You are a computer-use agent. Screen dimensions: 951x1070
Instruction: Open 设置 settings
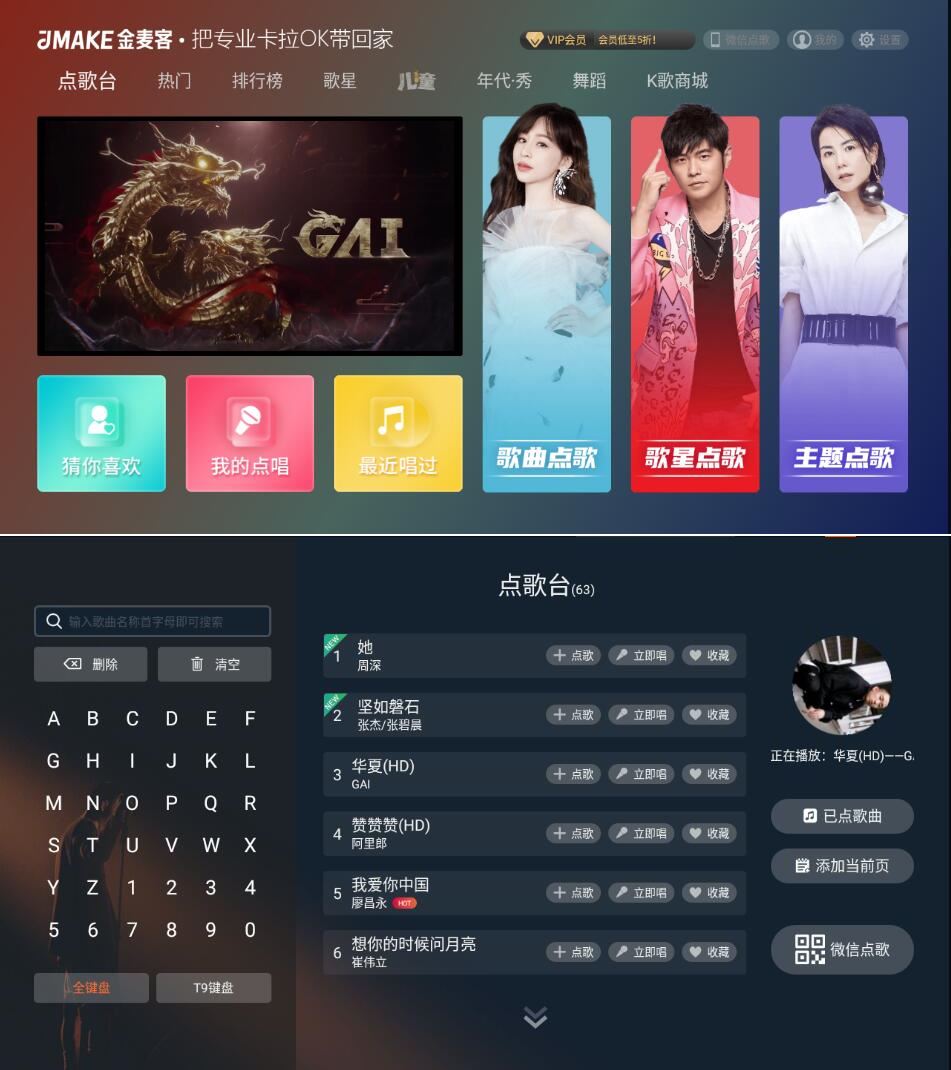[879, 40]
